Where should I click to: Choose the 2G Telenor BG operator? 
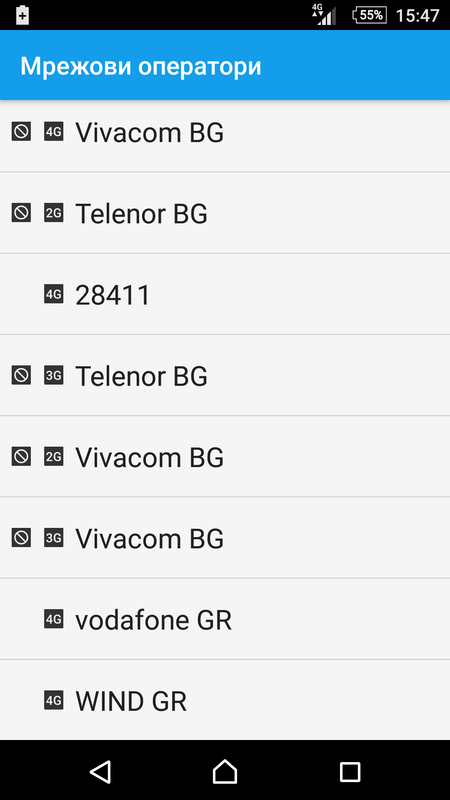tap(225, 213)
